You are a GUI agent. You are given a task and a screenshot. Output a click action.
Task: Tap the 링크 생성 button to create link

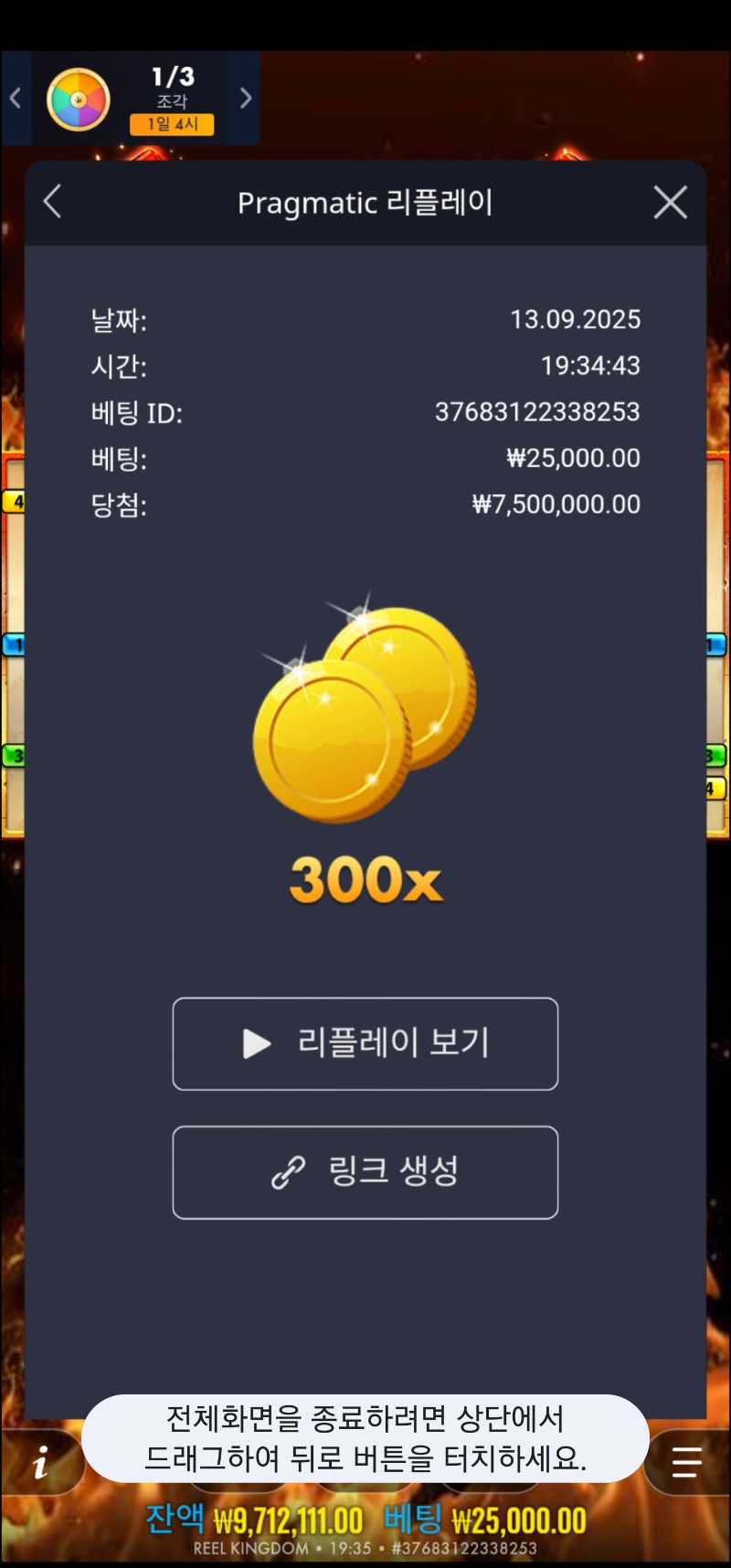[x=365, y=1172]
